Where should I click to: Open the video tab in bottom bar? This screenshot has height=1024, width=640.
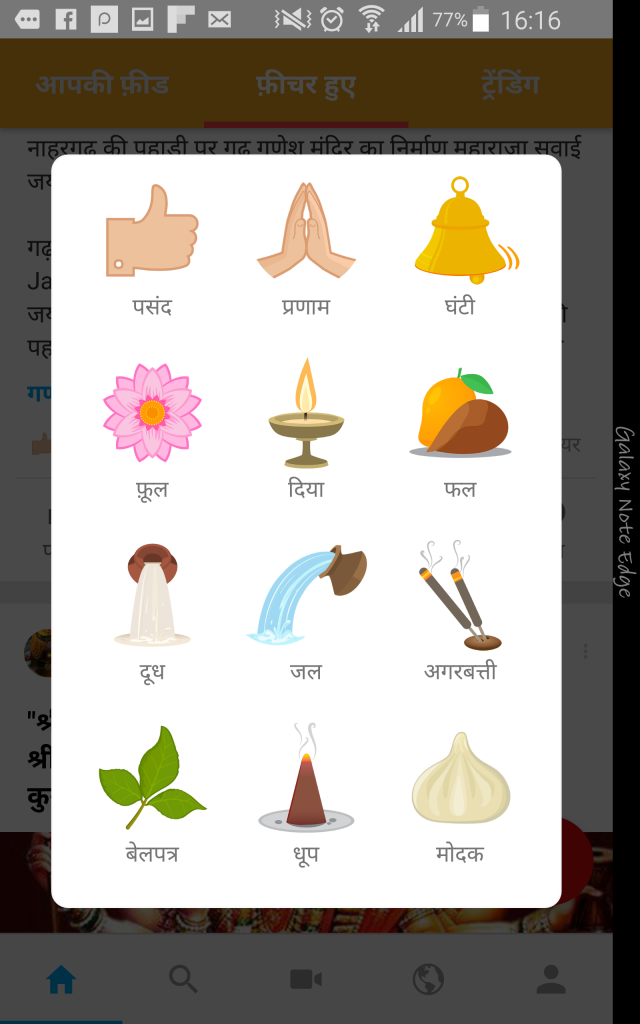pyautogui.click(x=306, y=979)
